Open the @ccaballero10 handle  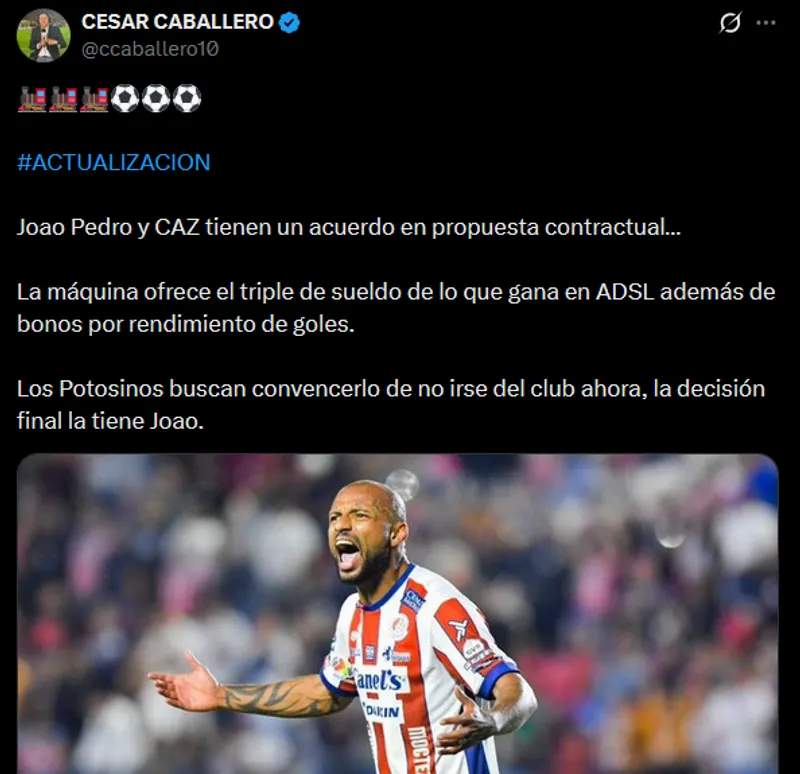[150, 48]
